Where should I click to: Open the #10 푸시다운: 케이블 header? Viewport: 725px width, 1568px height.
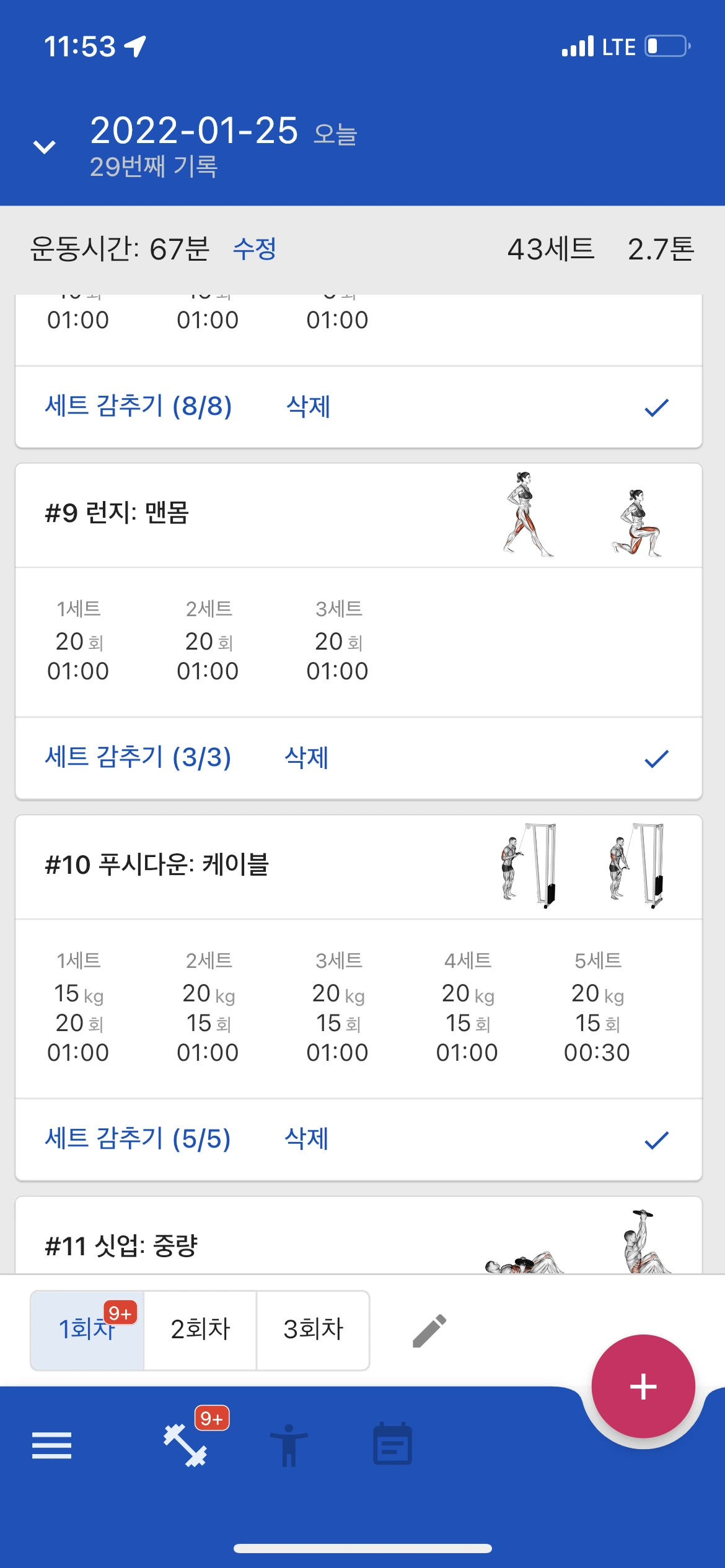click(x=359, y=866)
